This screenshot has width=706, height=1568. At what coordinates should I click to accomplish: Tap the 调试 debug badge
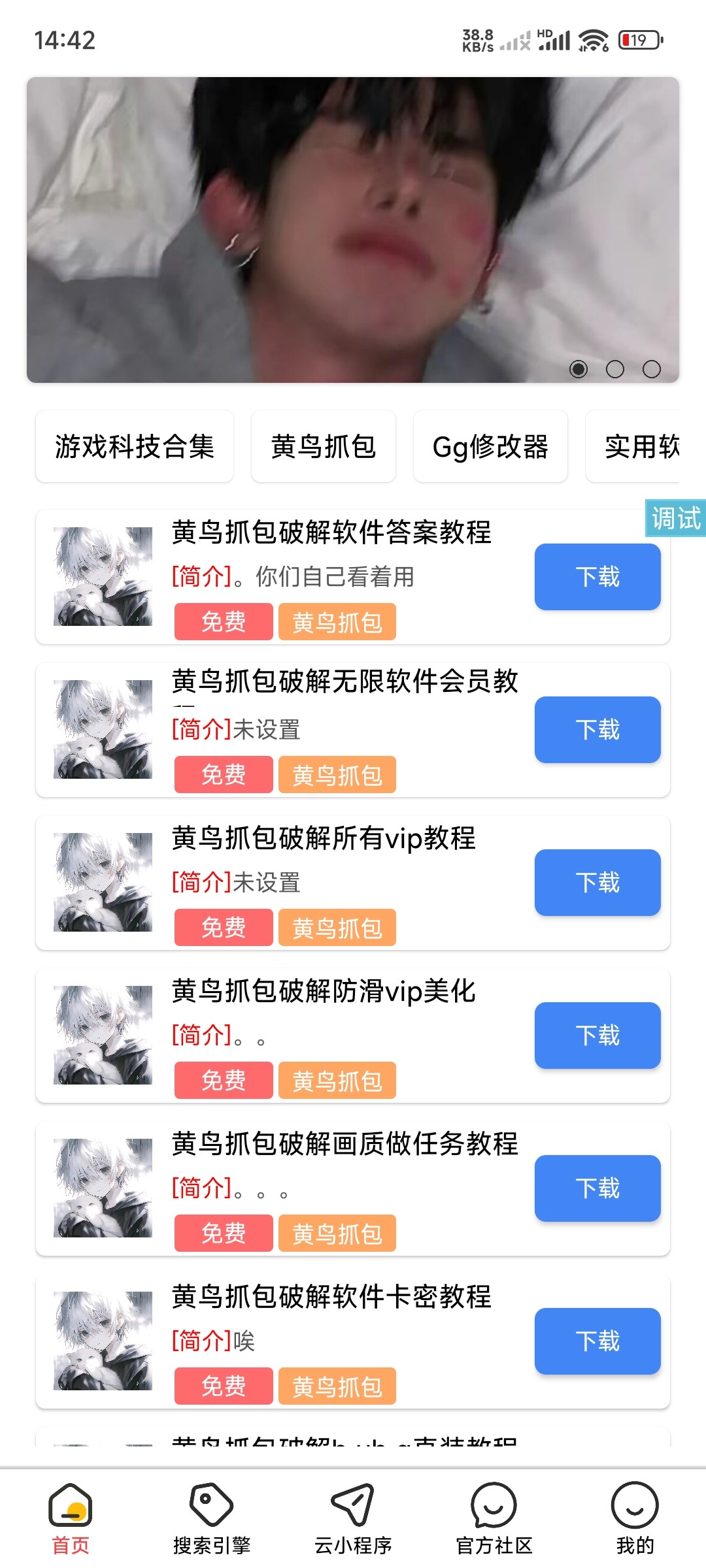[675, 519]
